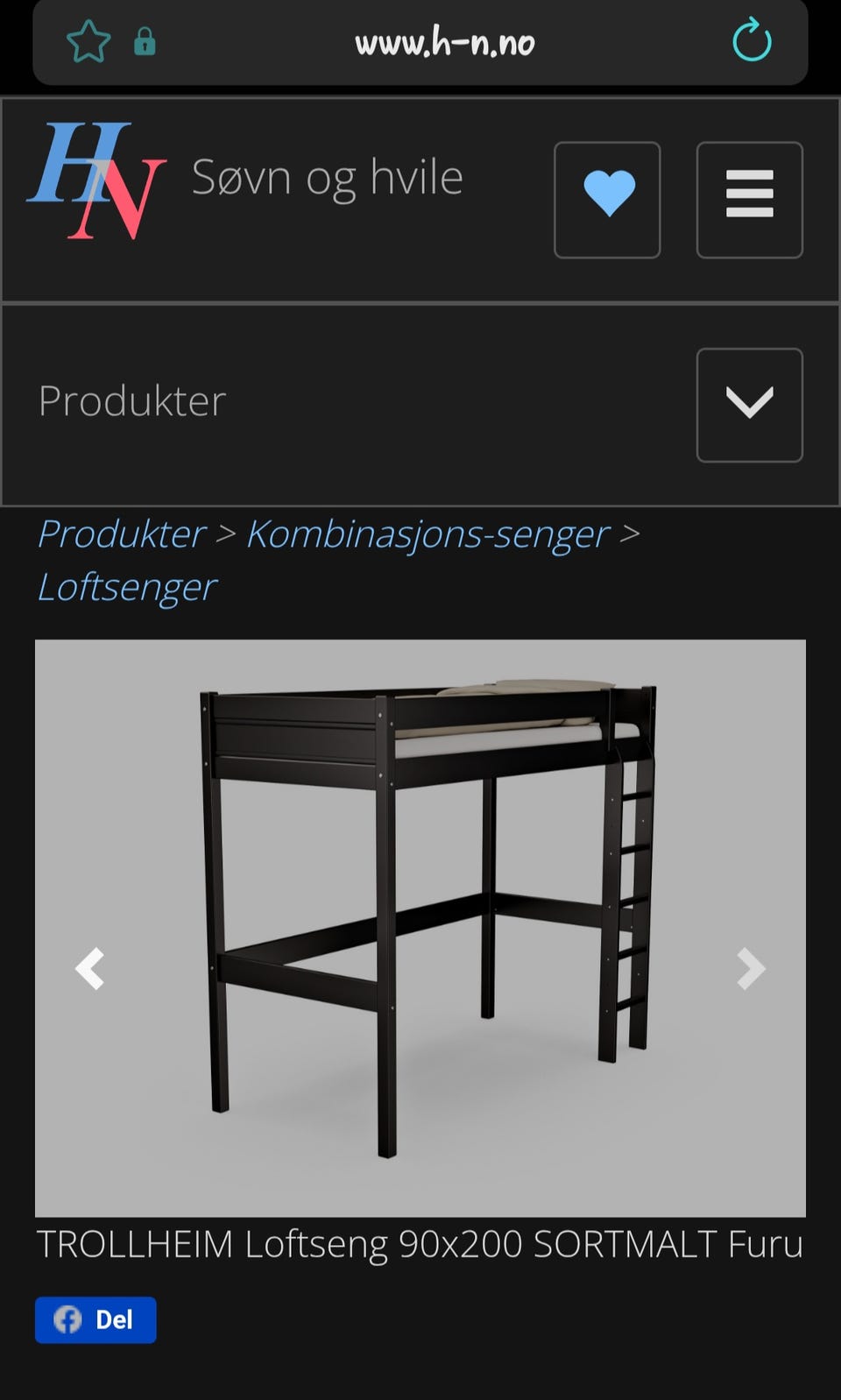
Task: Reload the page via the refresh icon
Action: [x=752, y=41]
